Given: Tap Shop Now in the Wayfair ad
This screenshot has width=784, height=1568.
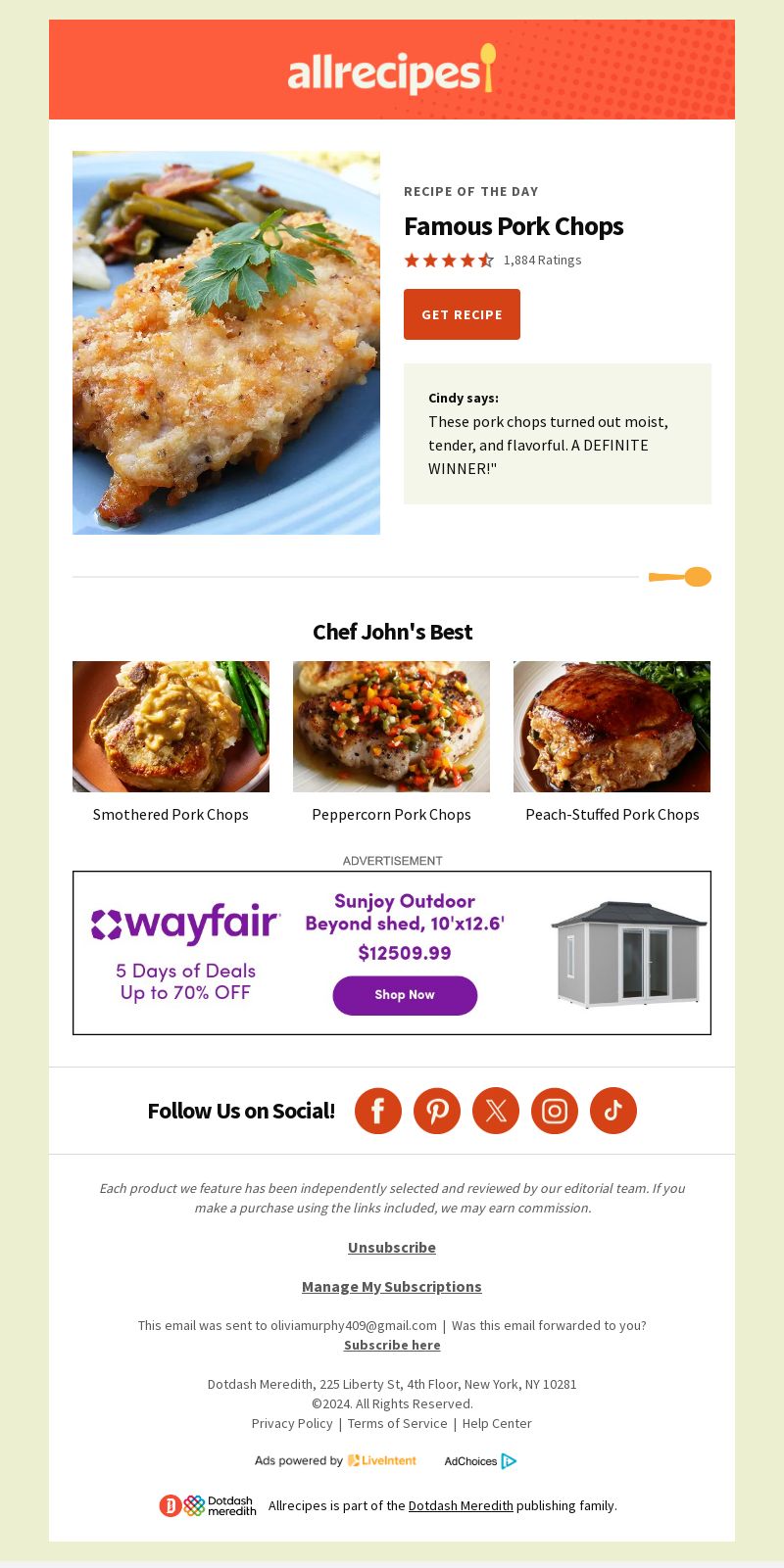Looking at the screenshot, I should (405, 995).
